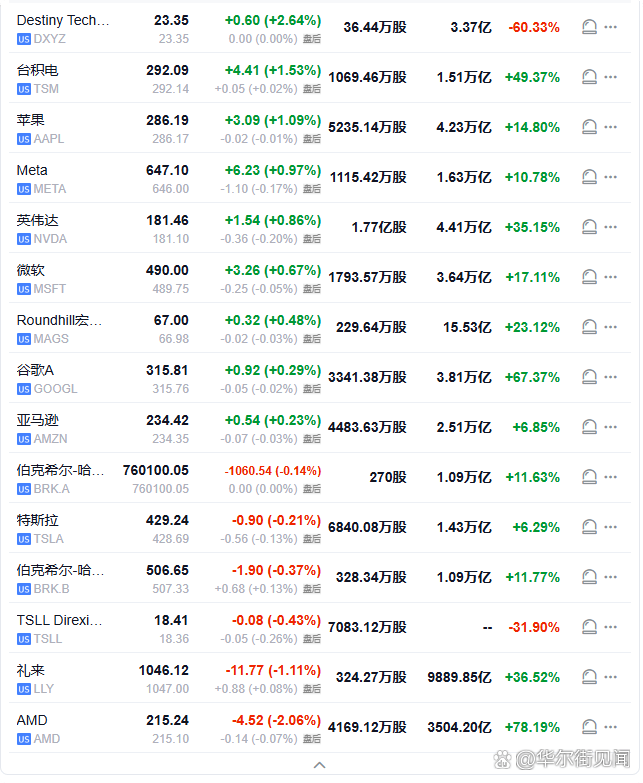Tap the alert bell for 特斯拉
The image size is (643, 783).
[x=589, y=527]
